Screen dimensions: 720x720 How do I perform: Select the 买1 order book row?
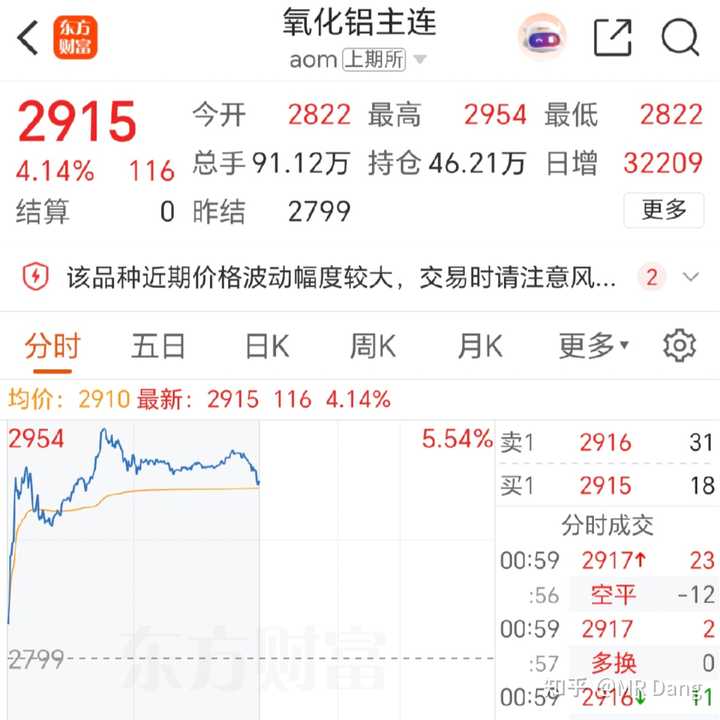(606, 487)
